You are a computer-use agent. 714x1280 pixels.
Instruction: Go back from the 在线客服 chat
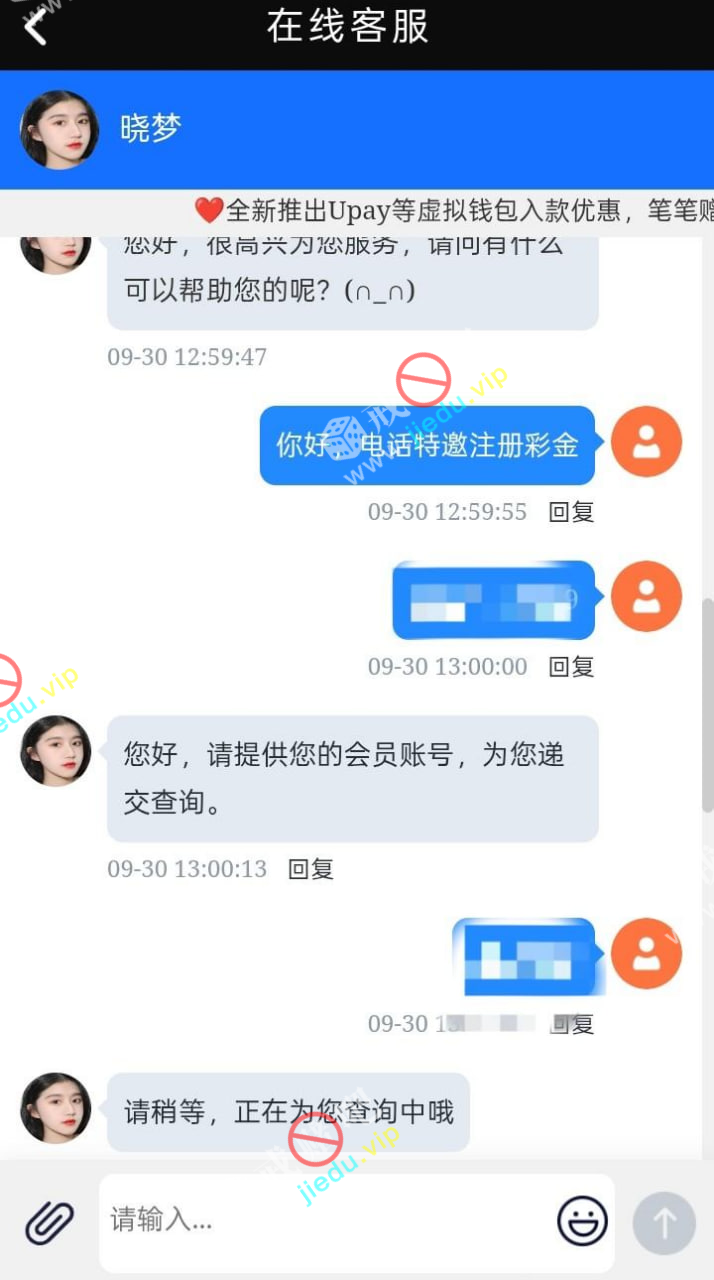(x=36, y=28)
